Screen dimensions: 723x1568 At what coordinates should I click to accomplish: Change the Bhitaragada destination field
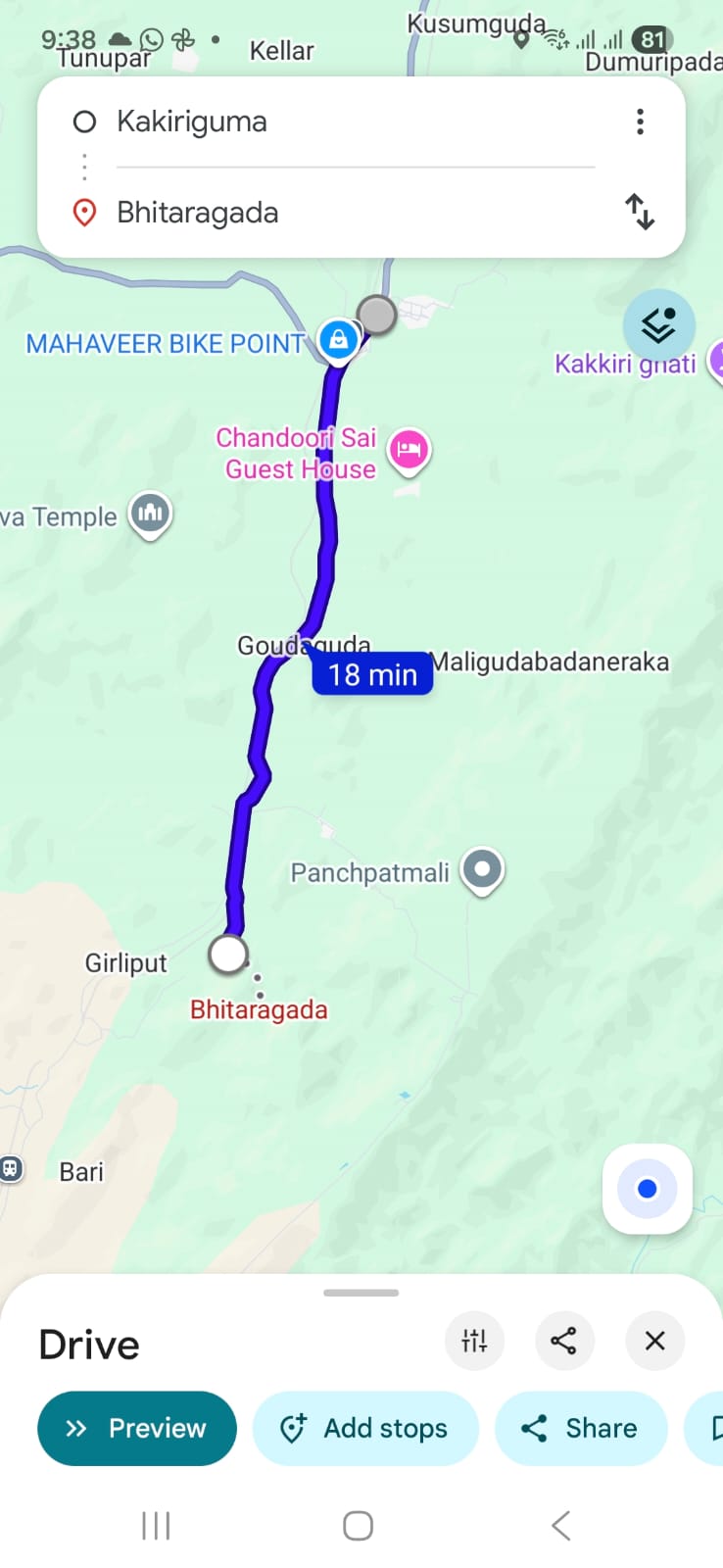click(x=353, y=213)
